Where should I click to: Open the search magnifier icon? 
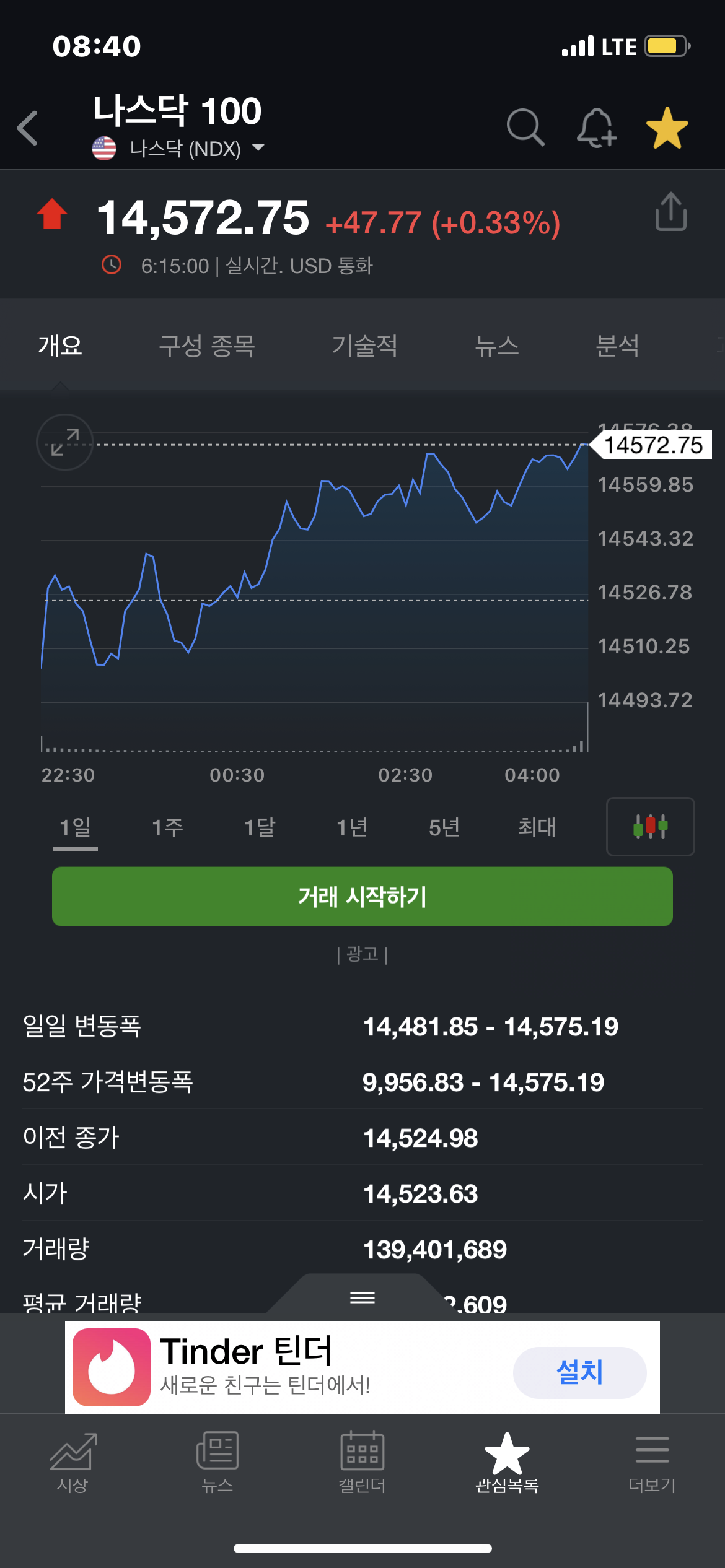(525, 128)
